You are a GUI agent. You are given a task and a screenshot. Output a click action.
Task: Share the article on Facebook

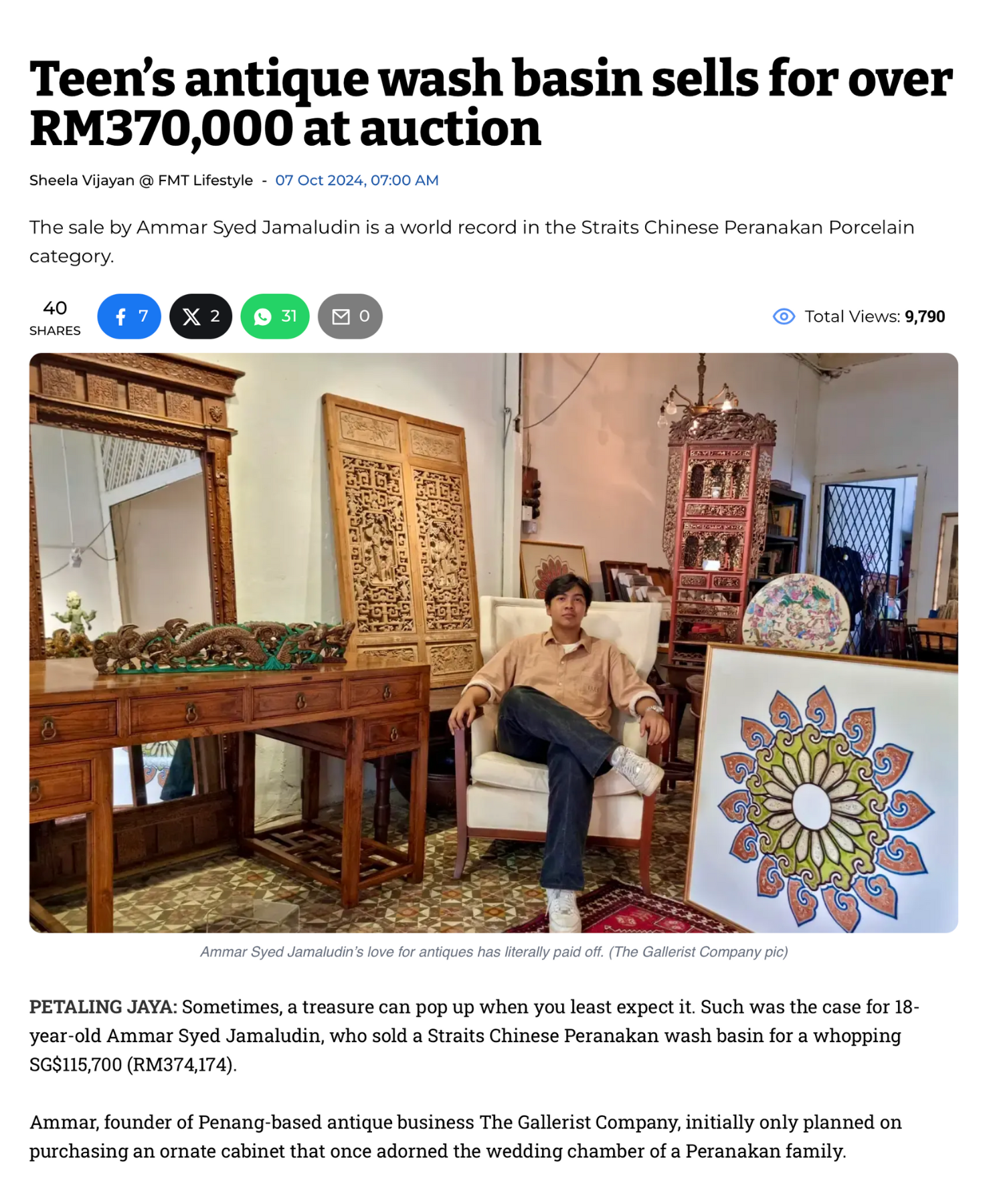(129, 316)
